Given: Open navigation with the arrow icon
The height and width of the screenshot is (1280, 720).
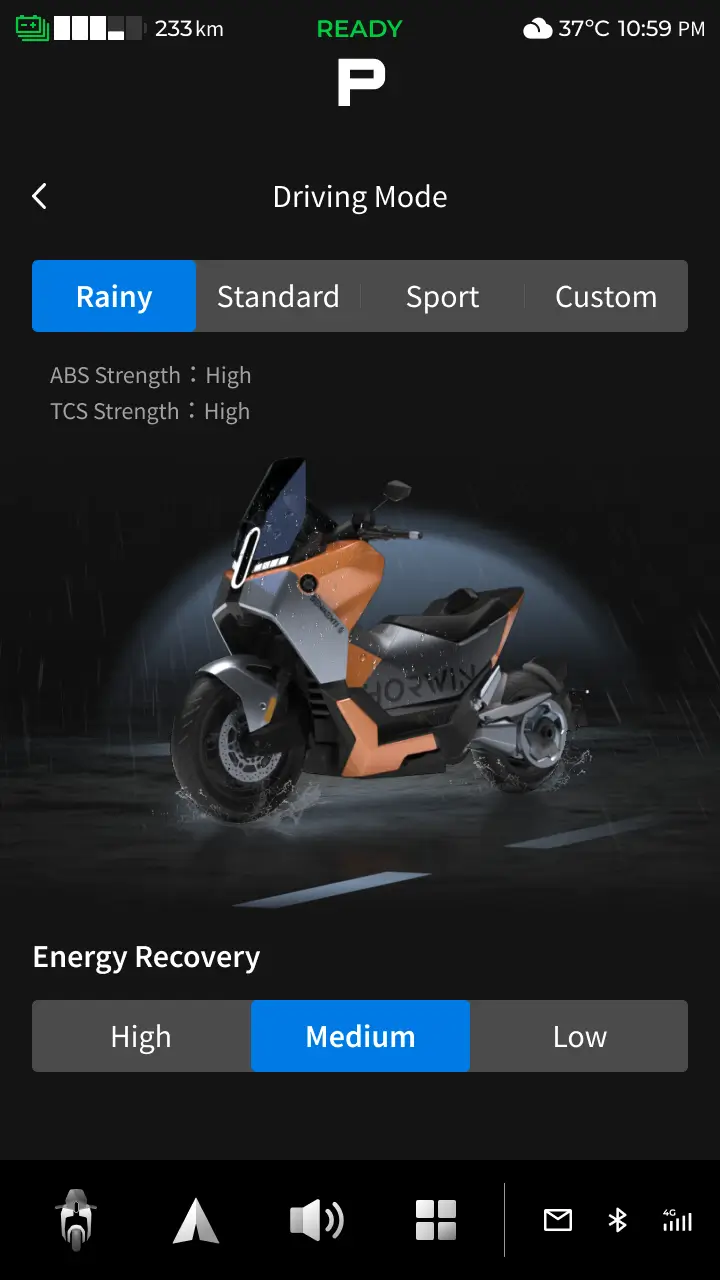Looking at the screenshot, I should (x=195, y=1220).
